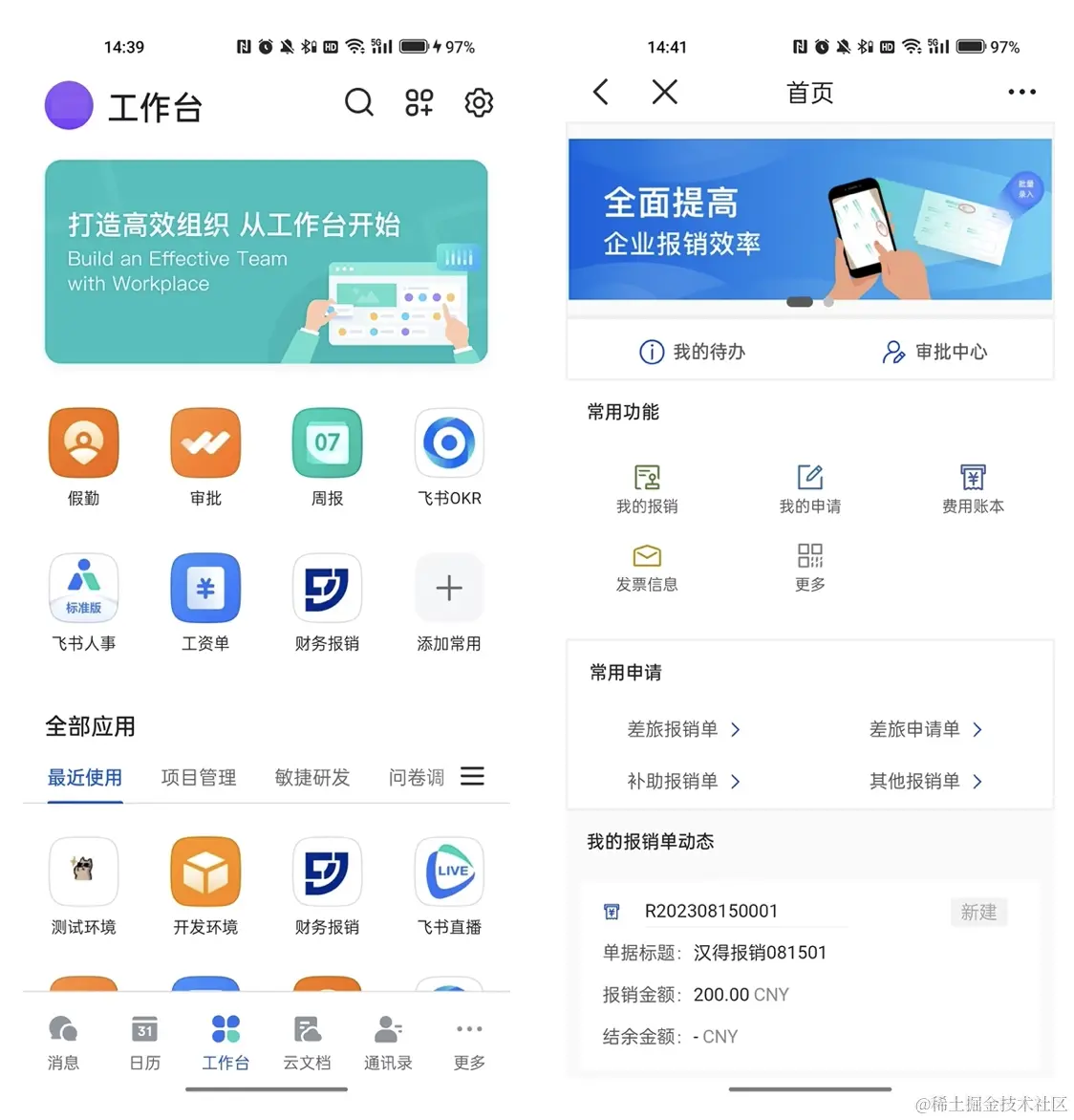Screen dimensions: 1074x1120
Task: Start a 差旅报销单 application
Action: 683,729
